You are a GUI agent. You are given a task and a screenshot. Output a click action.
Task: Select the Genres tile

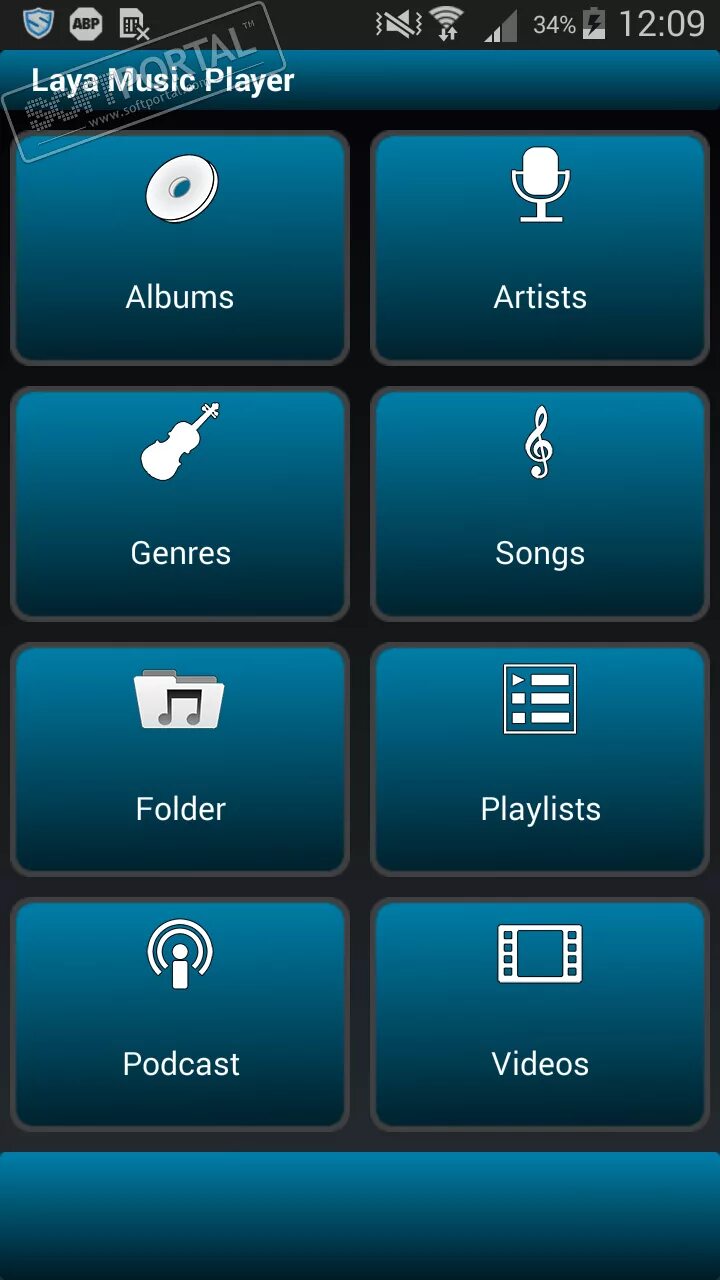tap(180, 504)
